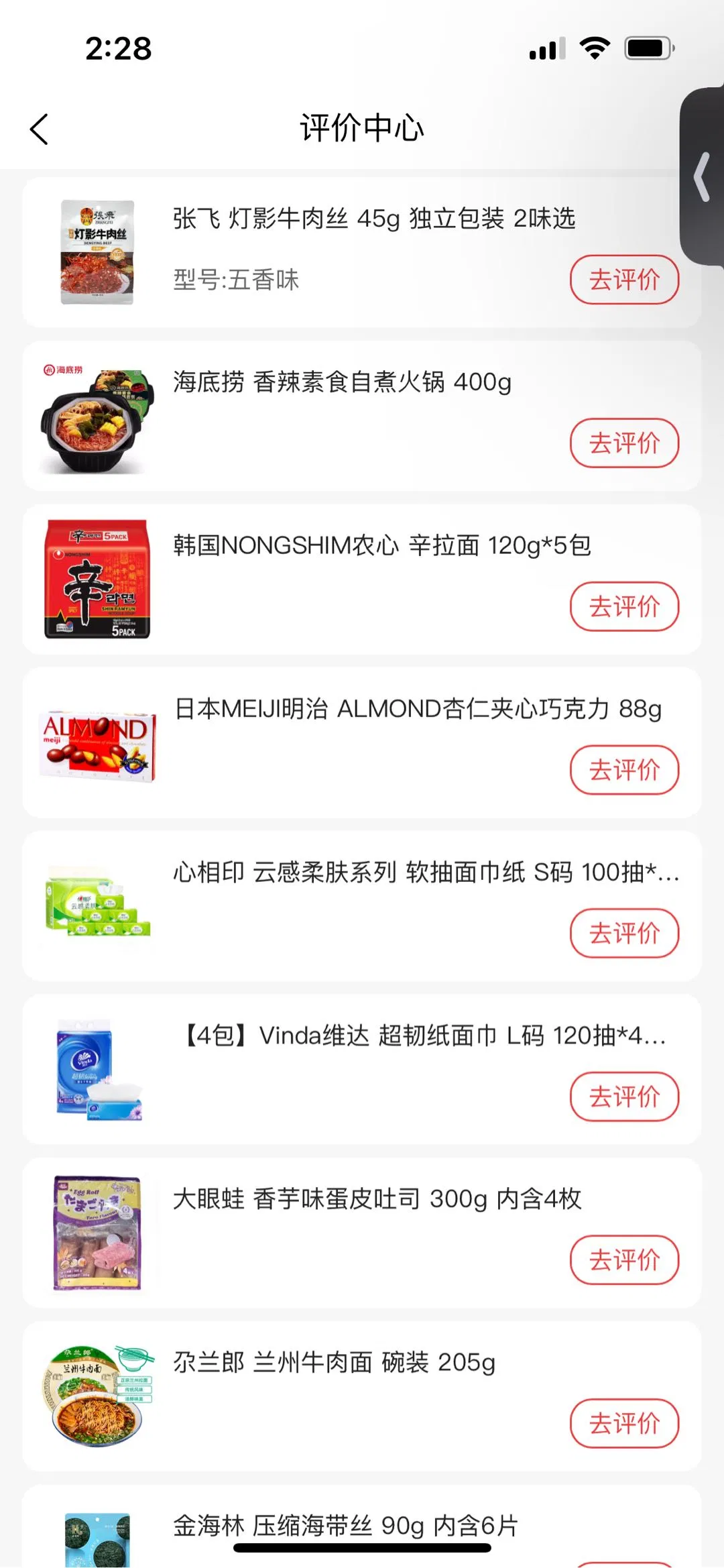Review the Vinda维达 超韧纸面巾
Image resolution: width=724 pixels, height=1568 pixels.
coord(624,1097)
